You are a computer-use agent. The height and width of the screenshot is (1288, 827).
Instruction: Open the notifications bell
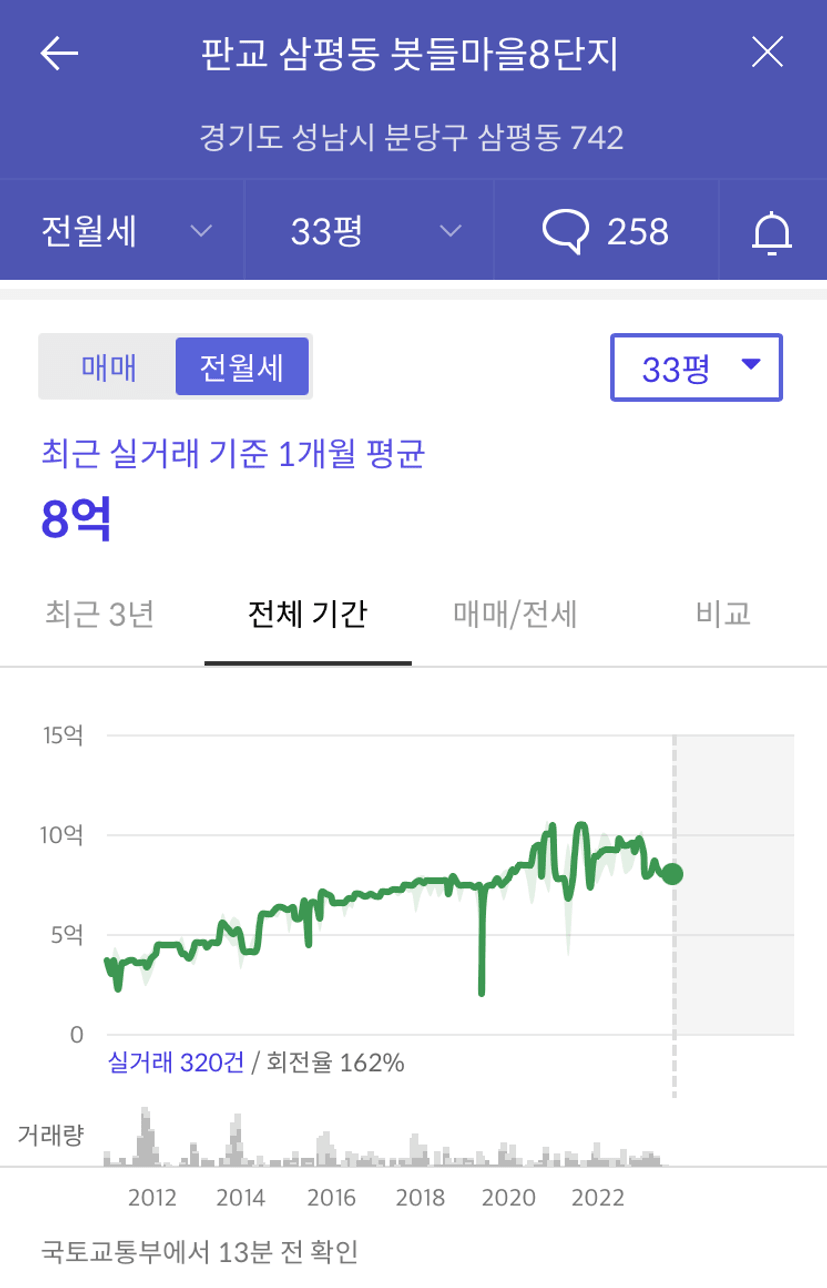click(771, 231)
